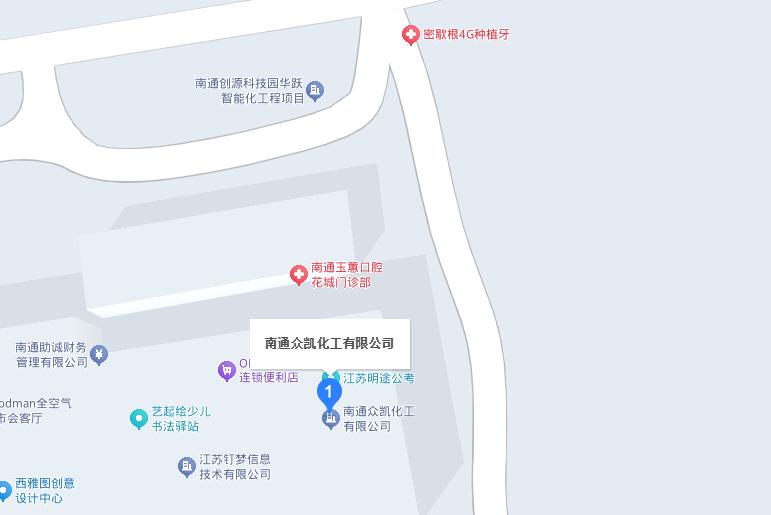Select the 密歇根4G种植牙 map point

pyautogui.click(x=410, y=35)
